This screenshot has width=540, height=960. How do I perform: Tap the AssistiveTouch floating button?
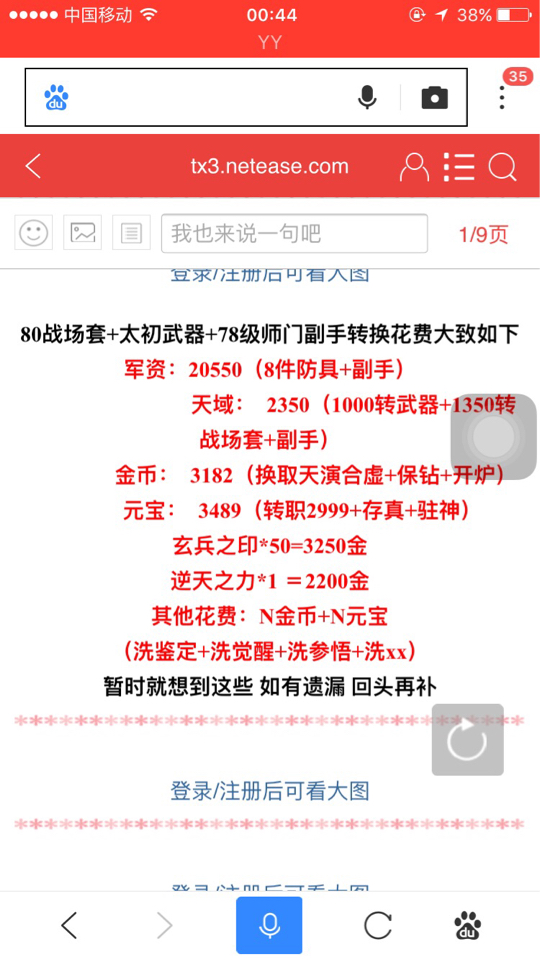[x=493, y=437]
